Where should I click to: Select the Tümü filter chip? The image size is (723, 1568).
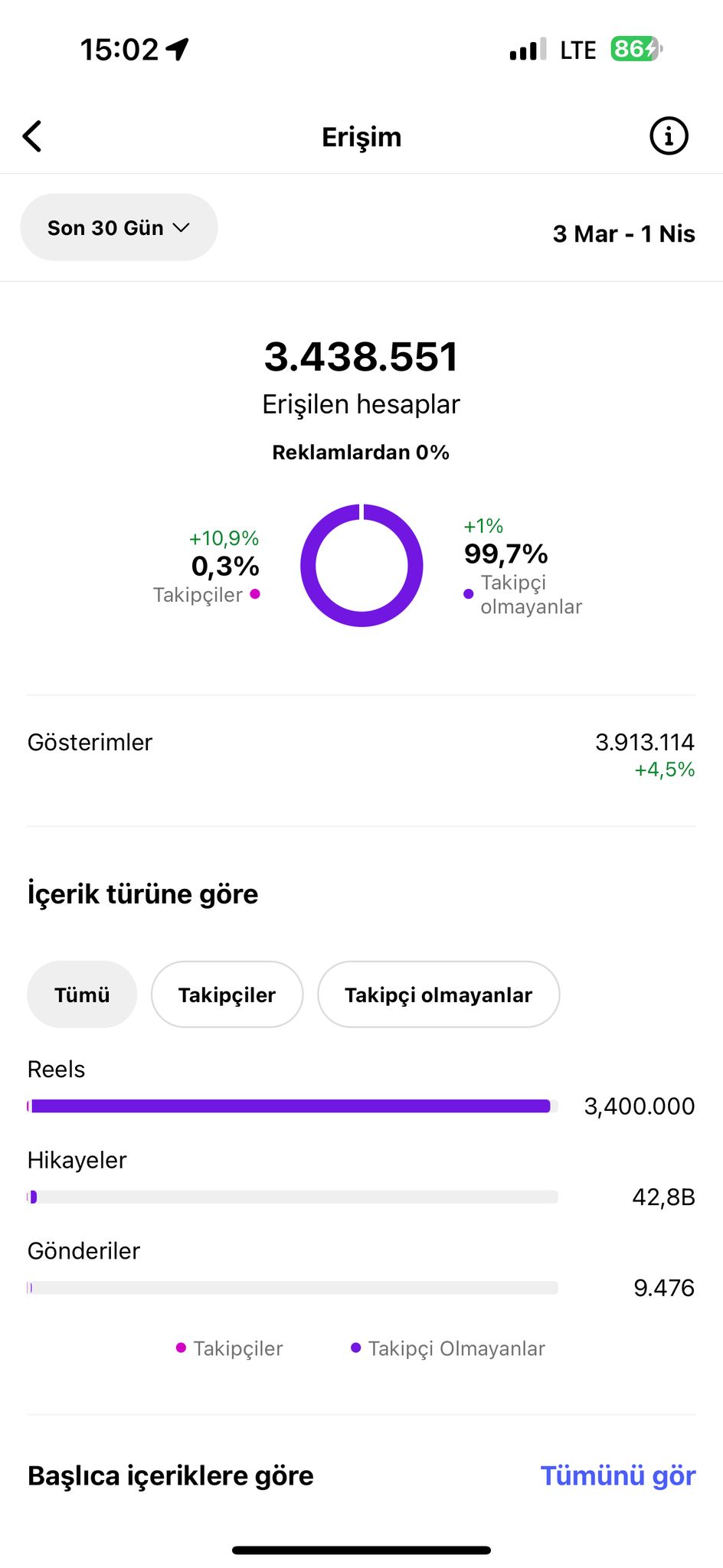(x=82, y=995)
